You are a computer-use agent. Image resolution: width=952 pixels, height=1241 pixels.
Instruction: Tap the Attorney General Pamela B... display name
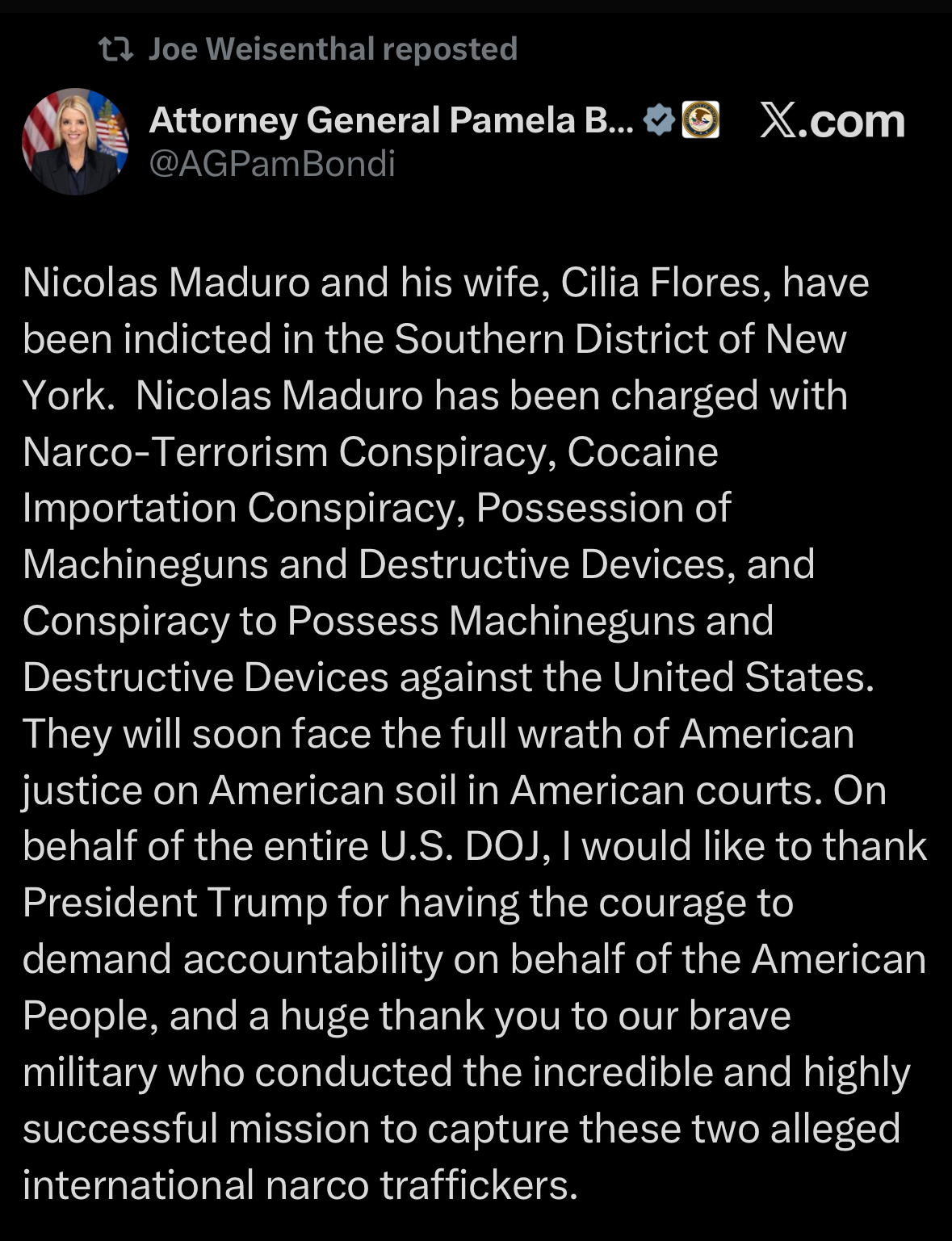(x=392, y=120)
